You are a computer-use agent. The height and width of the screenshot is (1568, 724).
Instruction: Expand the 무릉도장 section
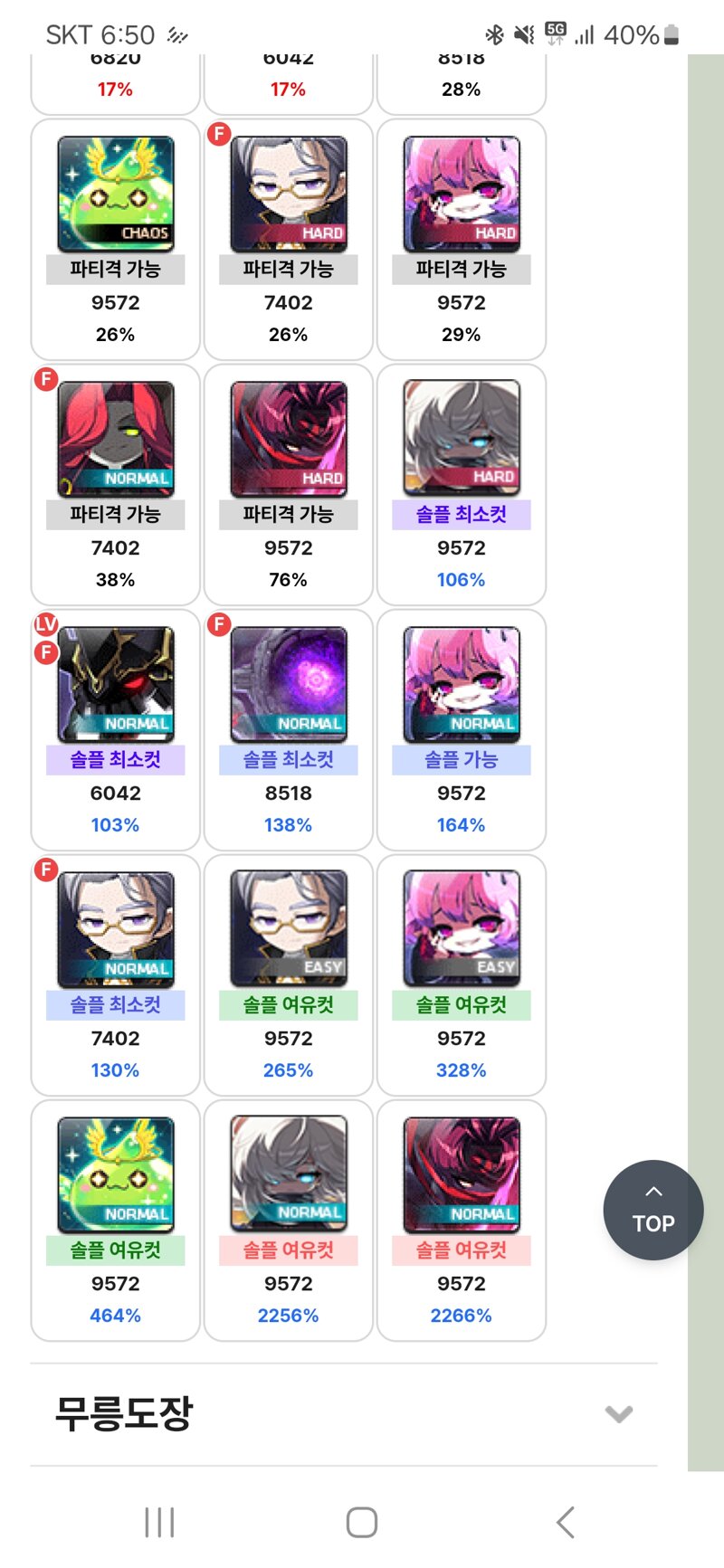tap(618, 1413)
